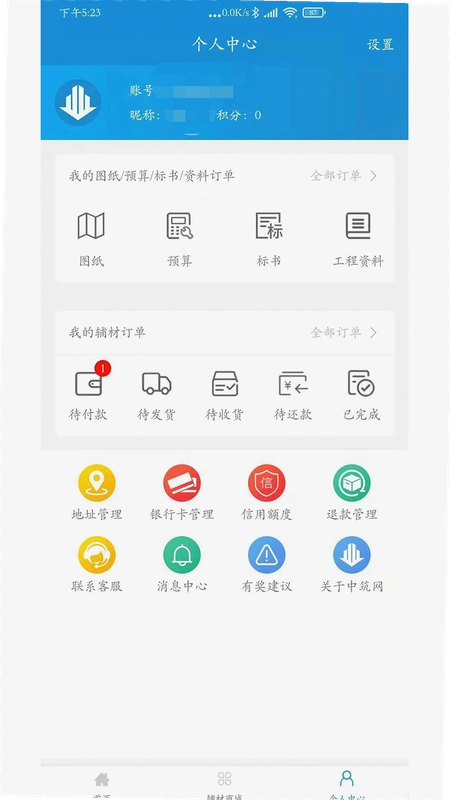Open 消息中心 bell
Image resolution: width=450 pixels, height=800 pixels.
182,555
